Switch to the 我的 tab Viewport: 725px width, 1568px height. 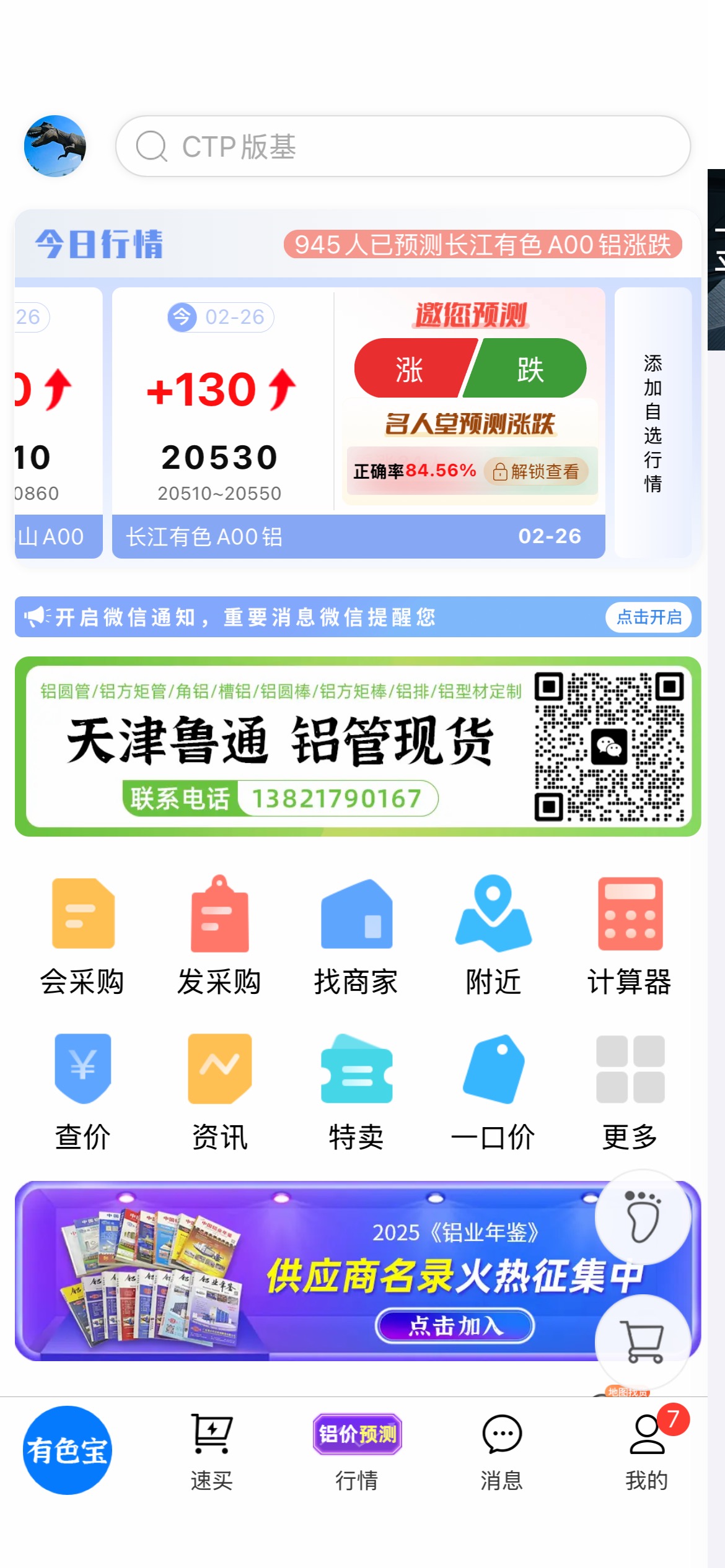647,1452
